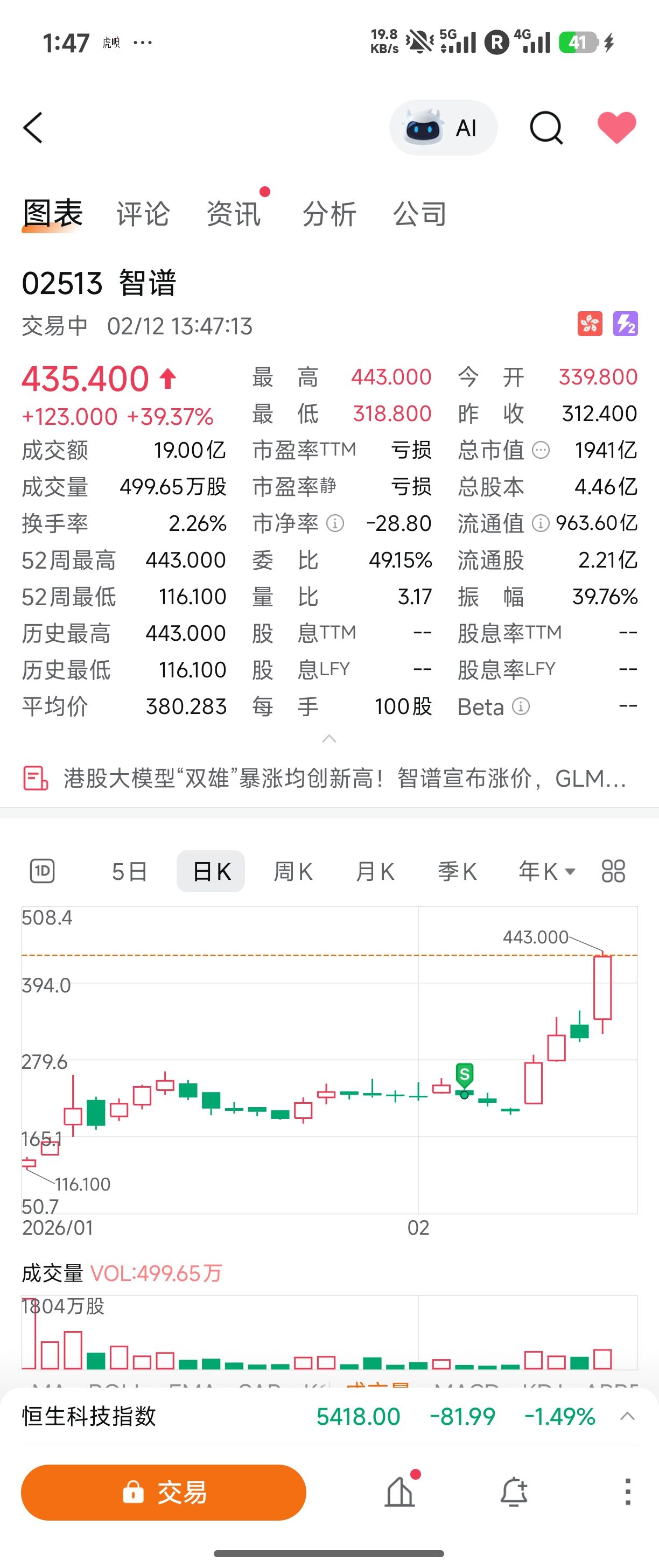
Task: Open the chart settings grid icon
Action: (x=613, y=871)
